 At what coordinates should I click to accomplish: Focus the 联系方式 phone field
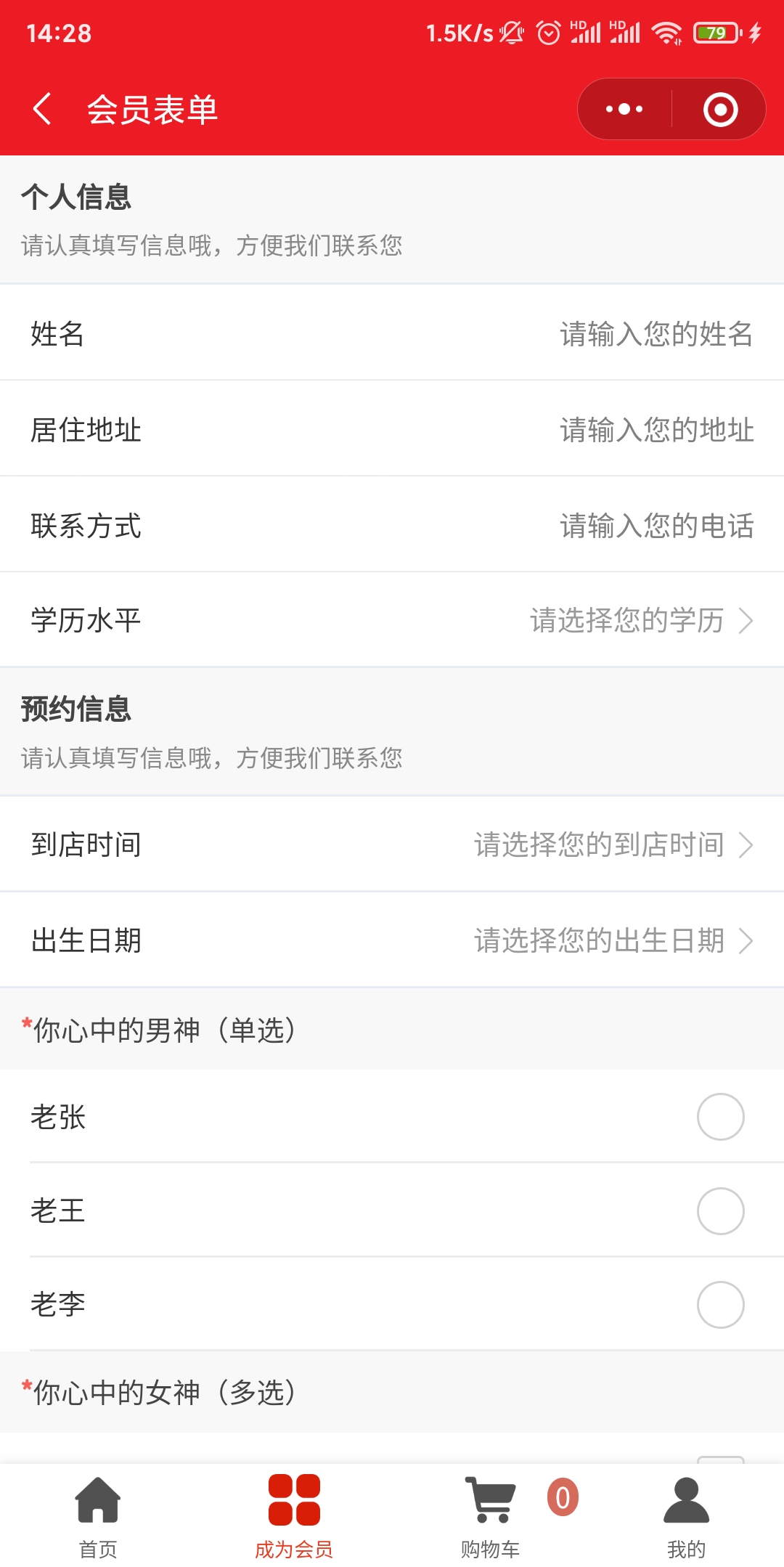pyautogui.click(x=656, y=526)
